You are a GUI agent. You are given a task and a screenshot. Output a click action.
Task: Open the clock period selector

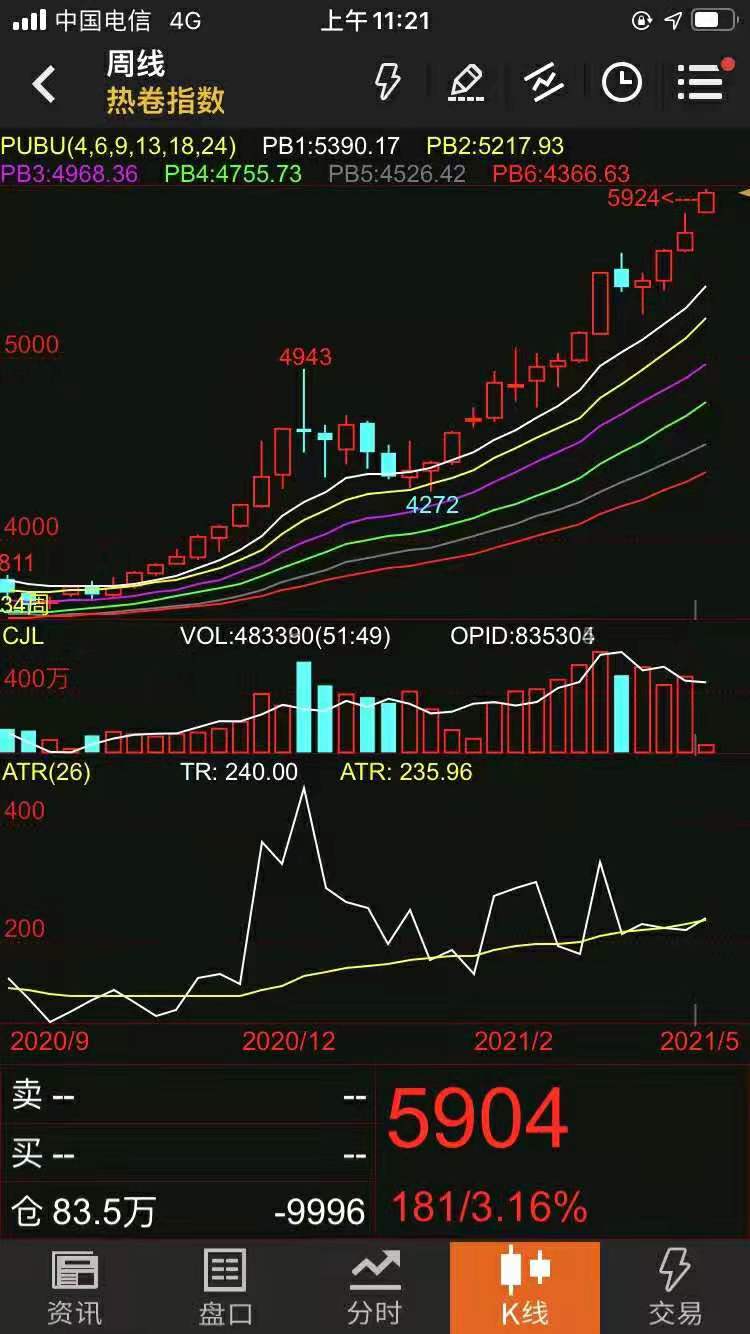tap(621, 83)
